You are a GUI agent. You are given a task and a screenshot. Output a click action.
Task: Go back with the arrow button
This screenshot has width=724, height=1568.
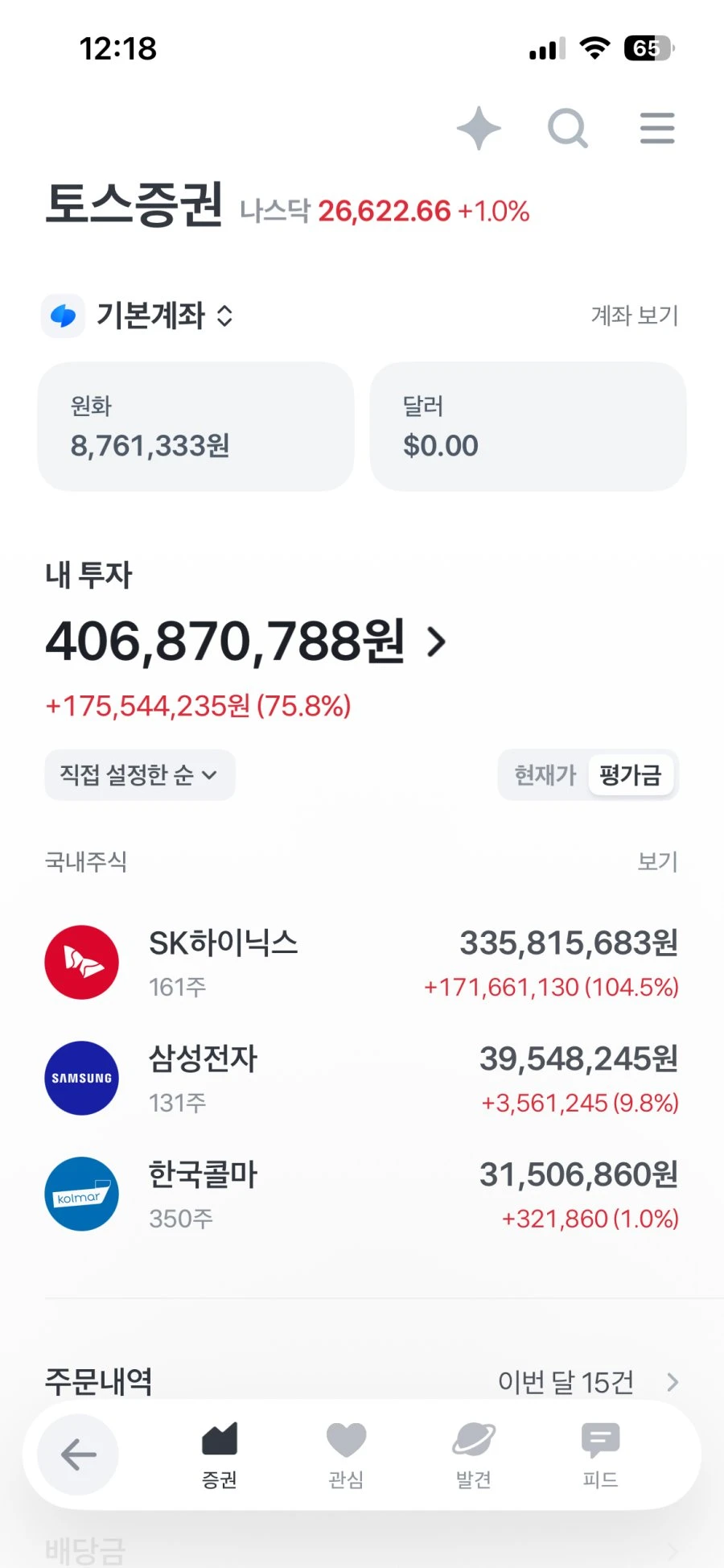(x=79, y=1455)
